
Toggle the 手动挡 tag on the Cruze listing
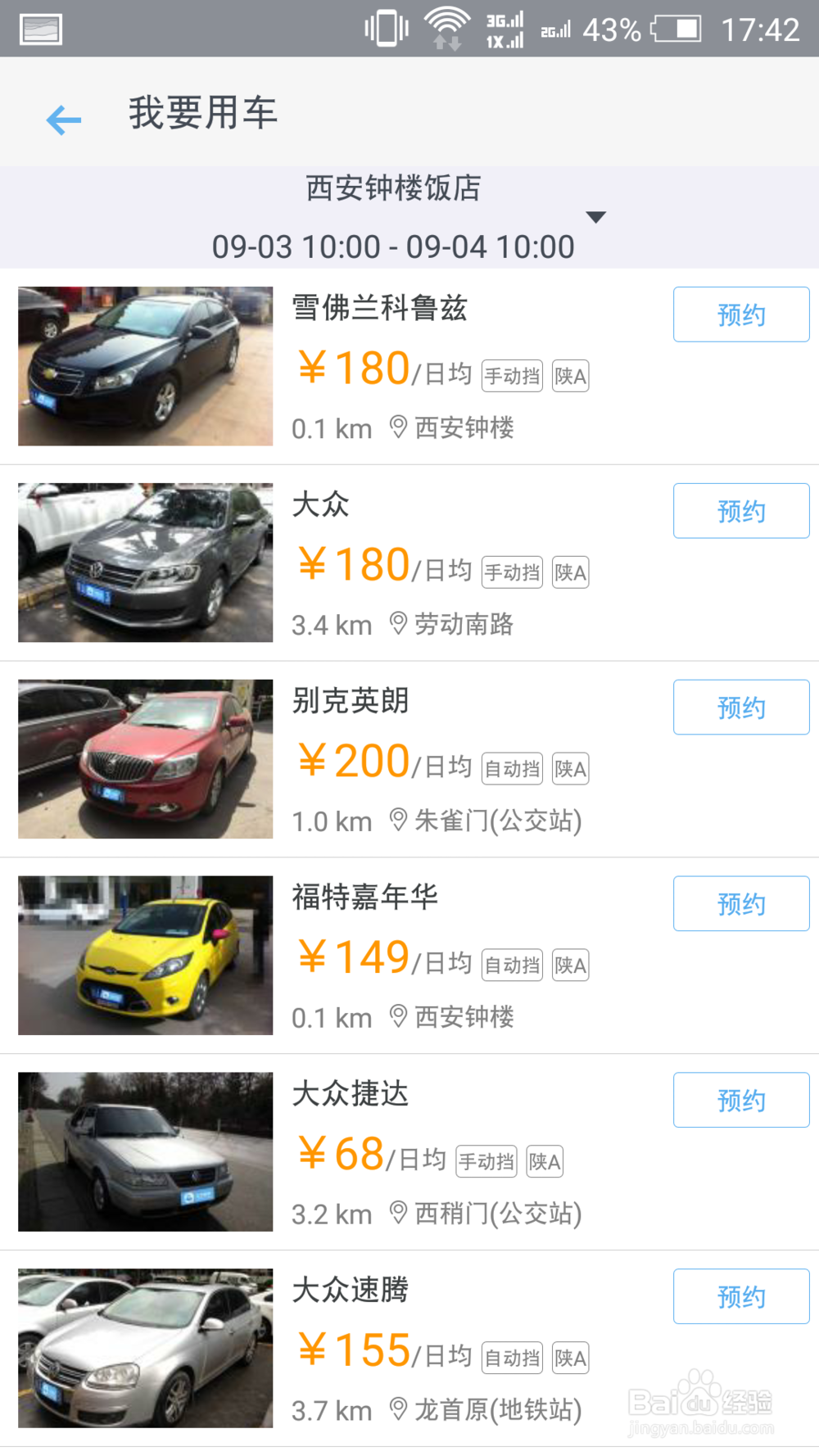point(510,374)
